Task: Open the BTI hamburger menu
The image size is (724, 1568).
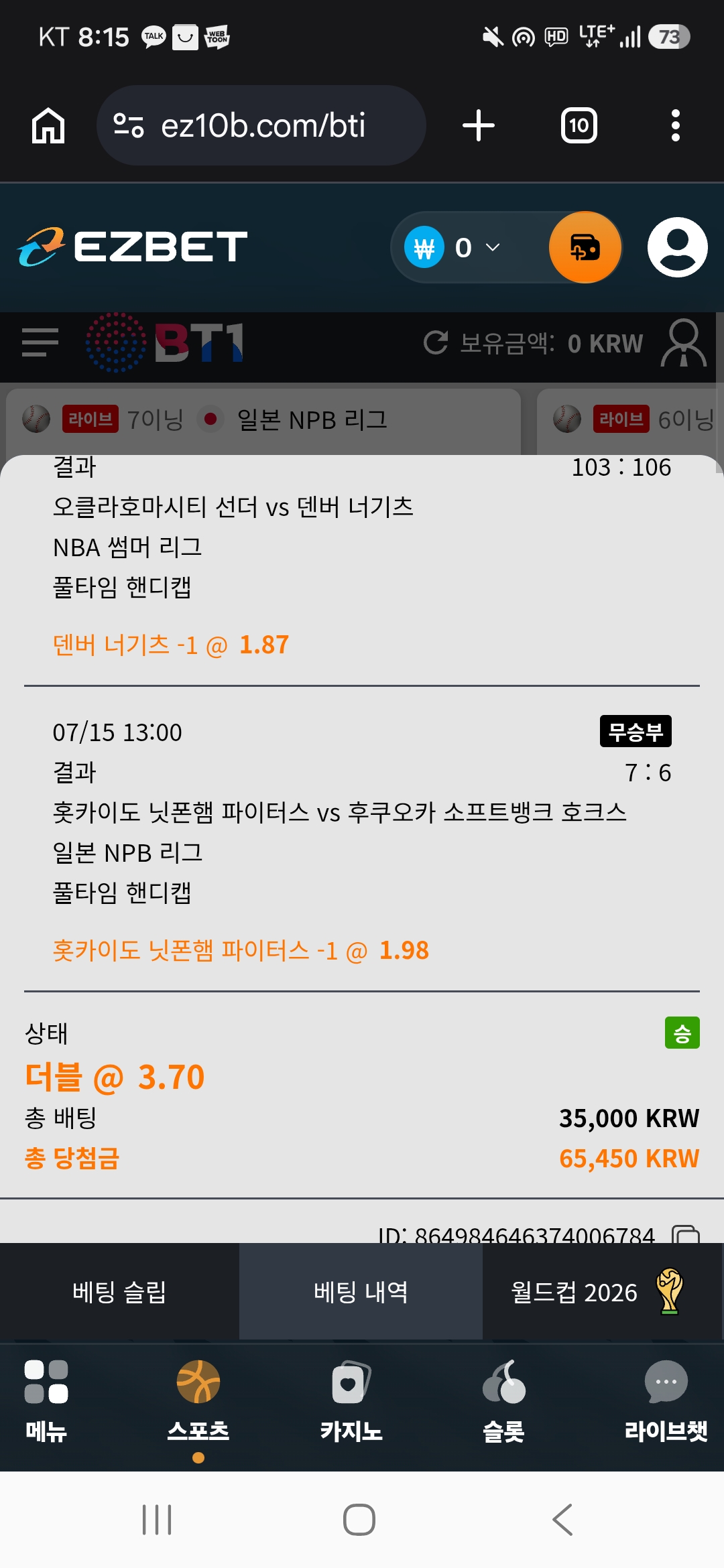Action: point(40,342)
